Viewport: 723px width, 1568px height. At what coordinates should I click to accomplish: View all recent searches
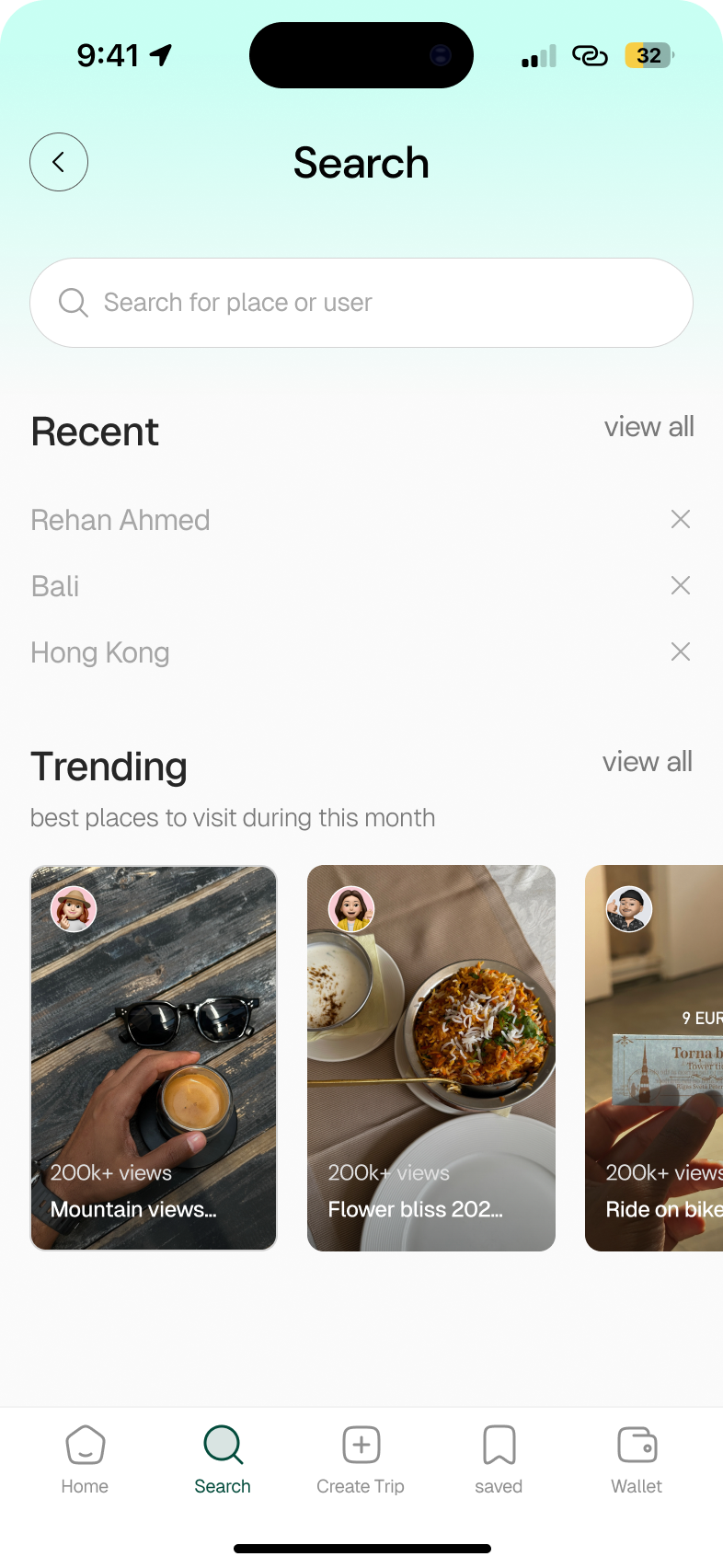coord(648,427)
